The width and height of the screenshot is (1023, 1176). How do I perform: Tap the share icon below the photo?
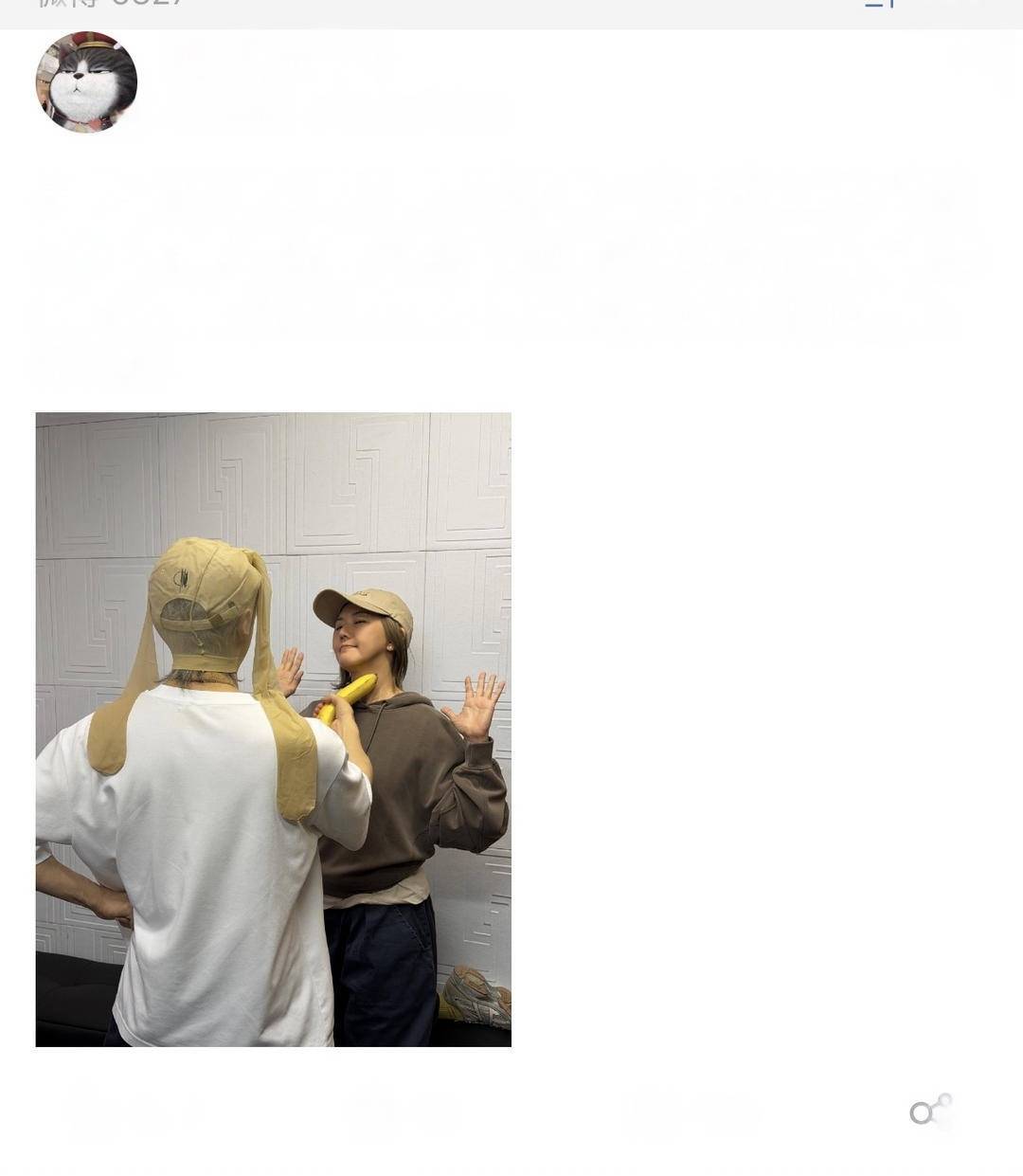(x=928, y=1111)
